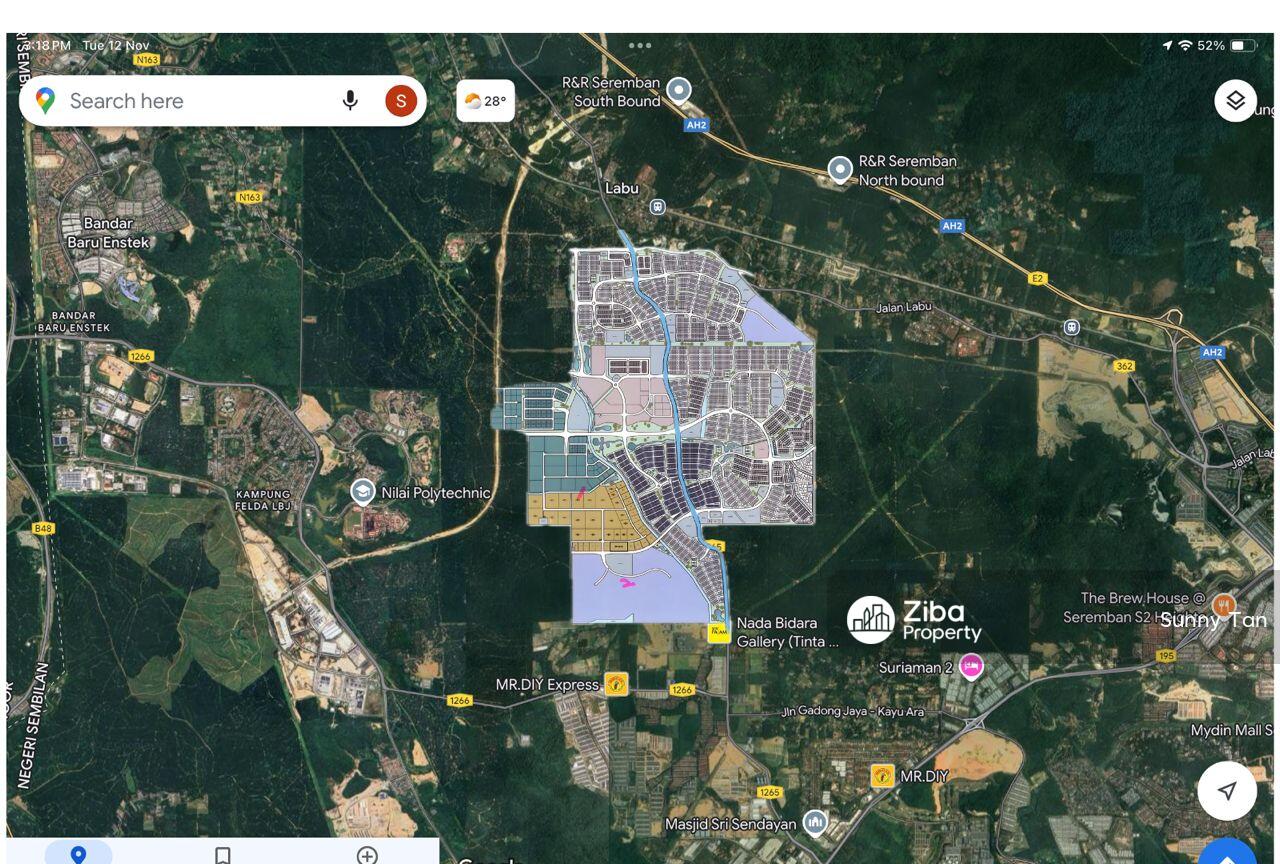Image resolution: width=1280 pixels, height=864 pixels.
Task: Open the map layers button
Action: pyautogui.click(x=1235, y=101)
